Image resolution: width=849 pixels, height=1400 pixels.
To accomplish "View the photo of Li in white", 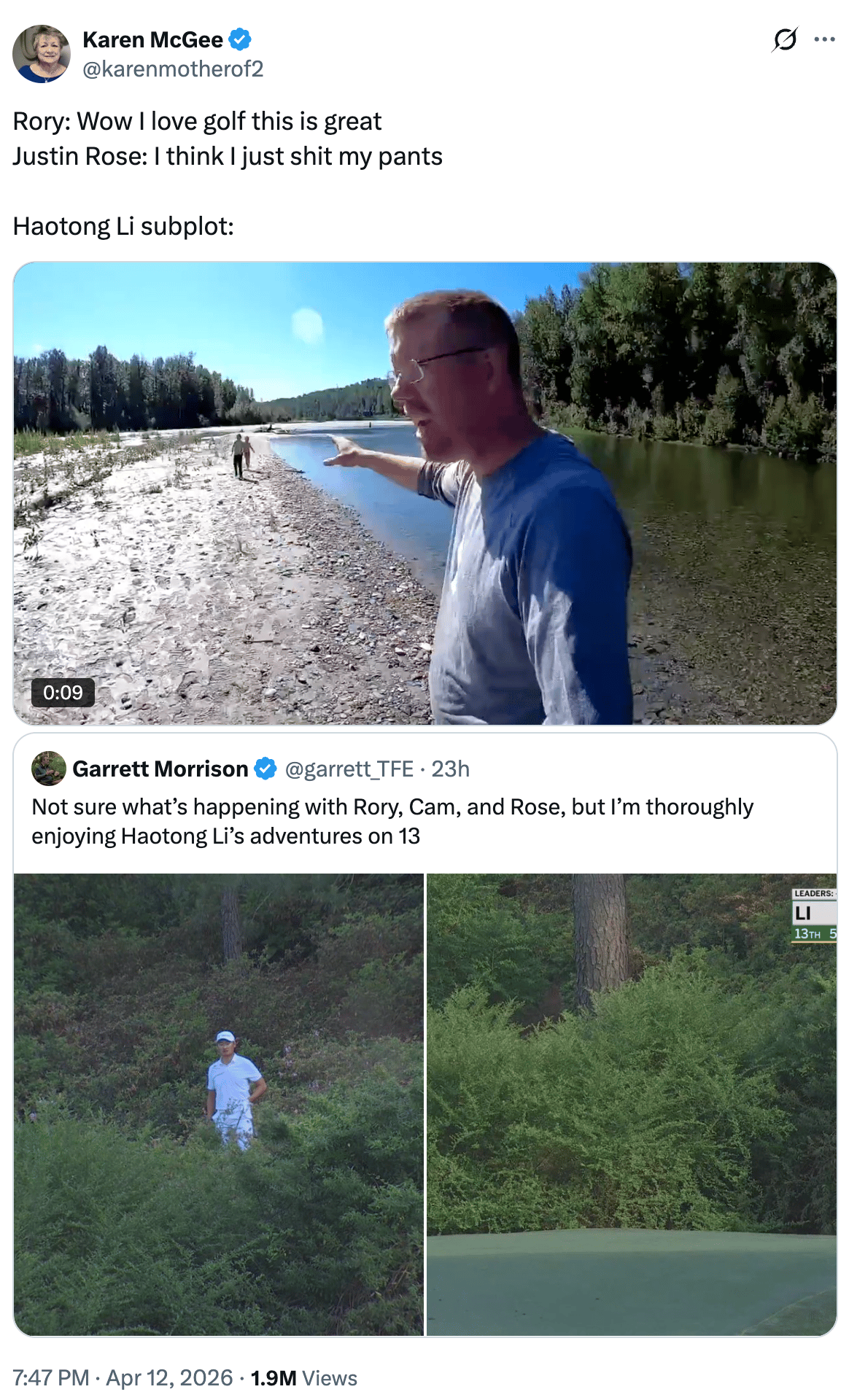I will (219, 1104).
